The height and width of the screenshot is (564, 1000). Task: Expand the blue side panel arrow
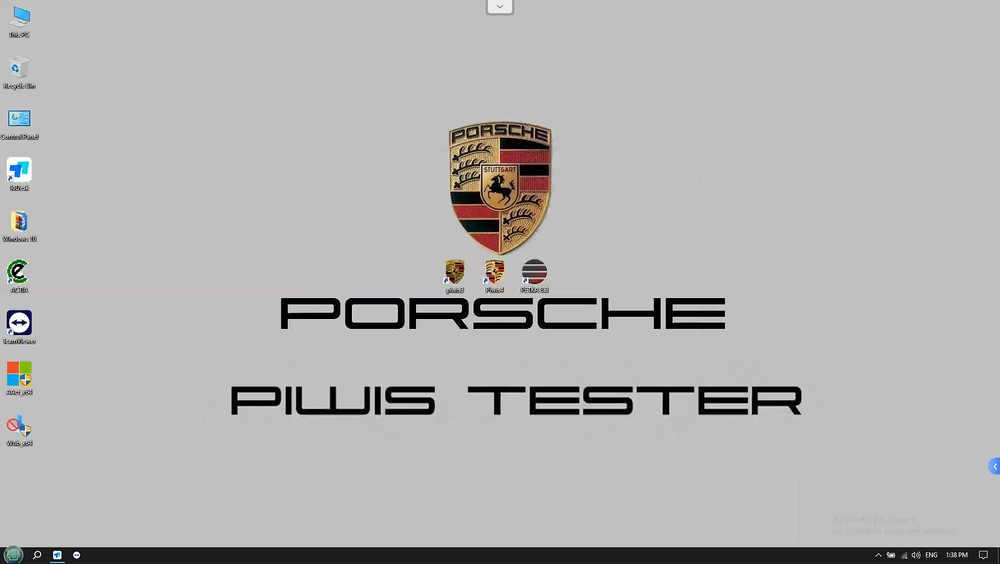pyautogui.click(x=994, y=467)
